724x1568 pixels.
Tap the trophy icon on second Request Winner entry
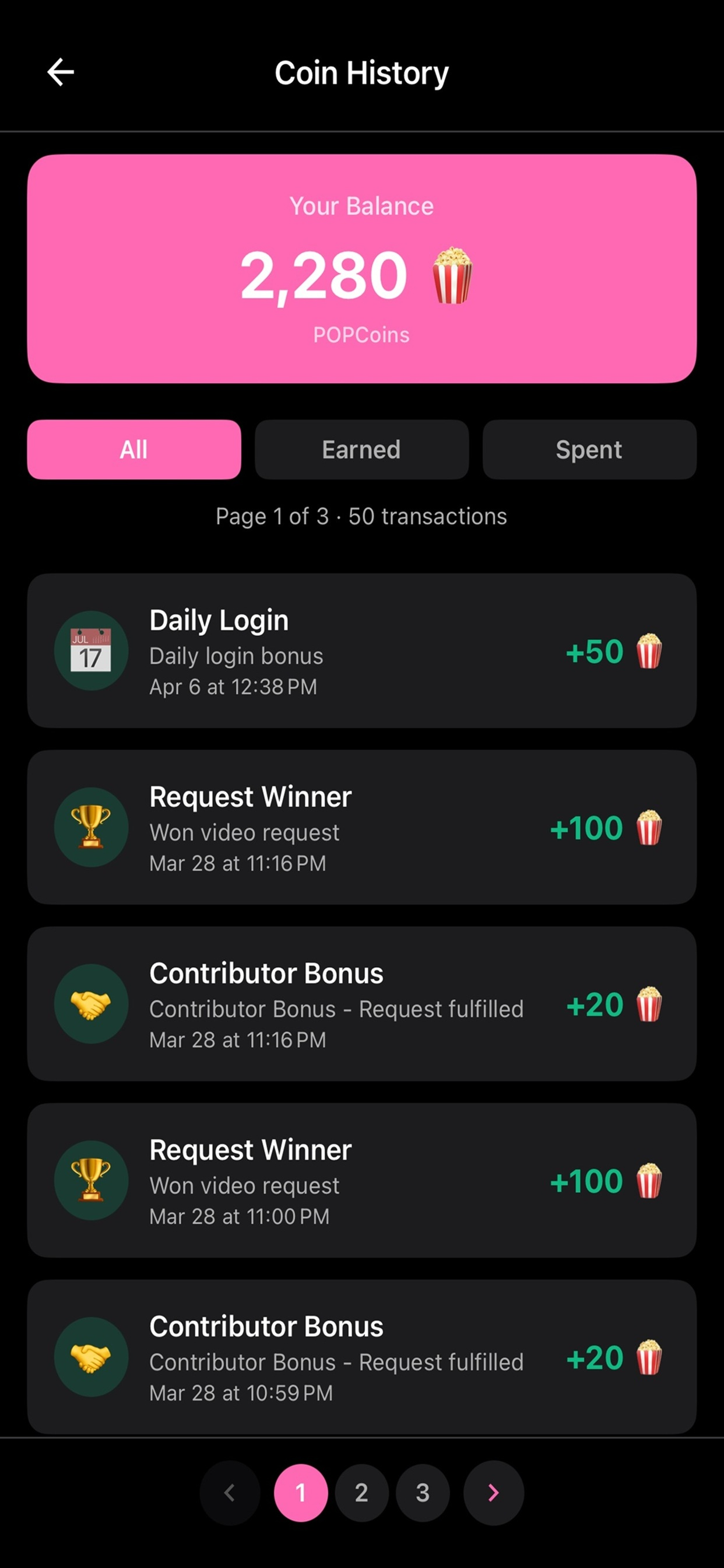click(x=91, y=1179)
